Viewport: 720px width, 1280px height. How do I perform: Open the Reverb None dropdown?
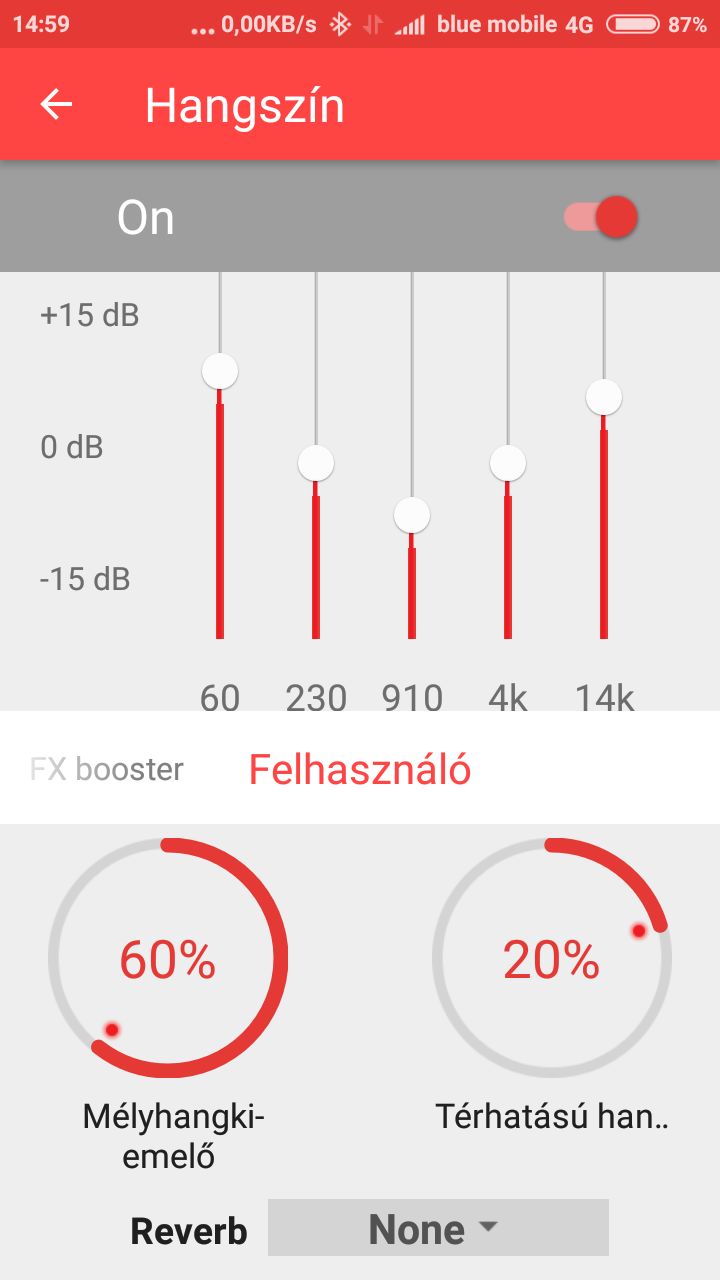pyautogui.click(x=438, y=1228)
